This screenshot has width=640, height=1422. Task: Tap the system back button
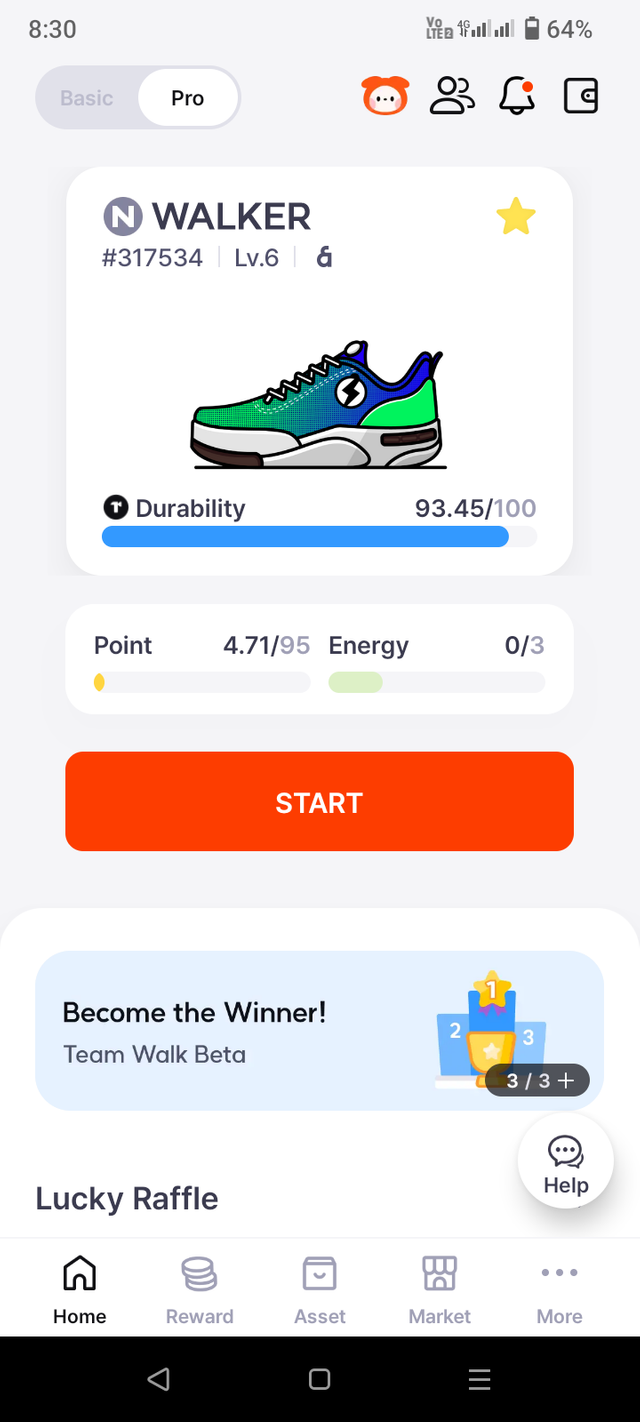point(158,1380)
